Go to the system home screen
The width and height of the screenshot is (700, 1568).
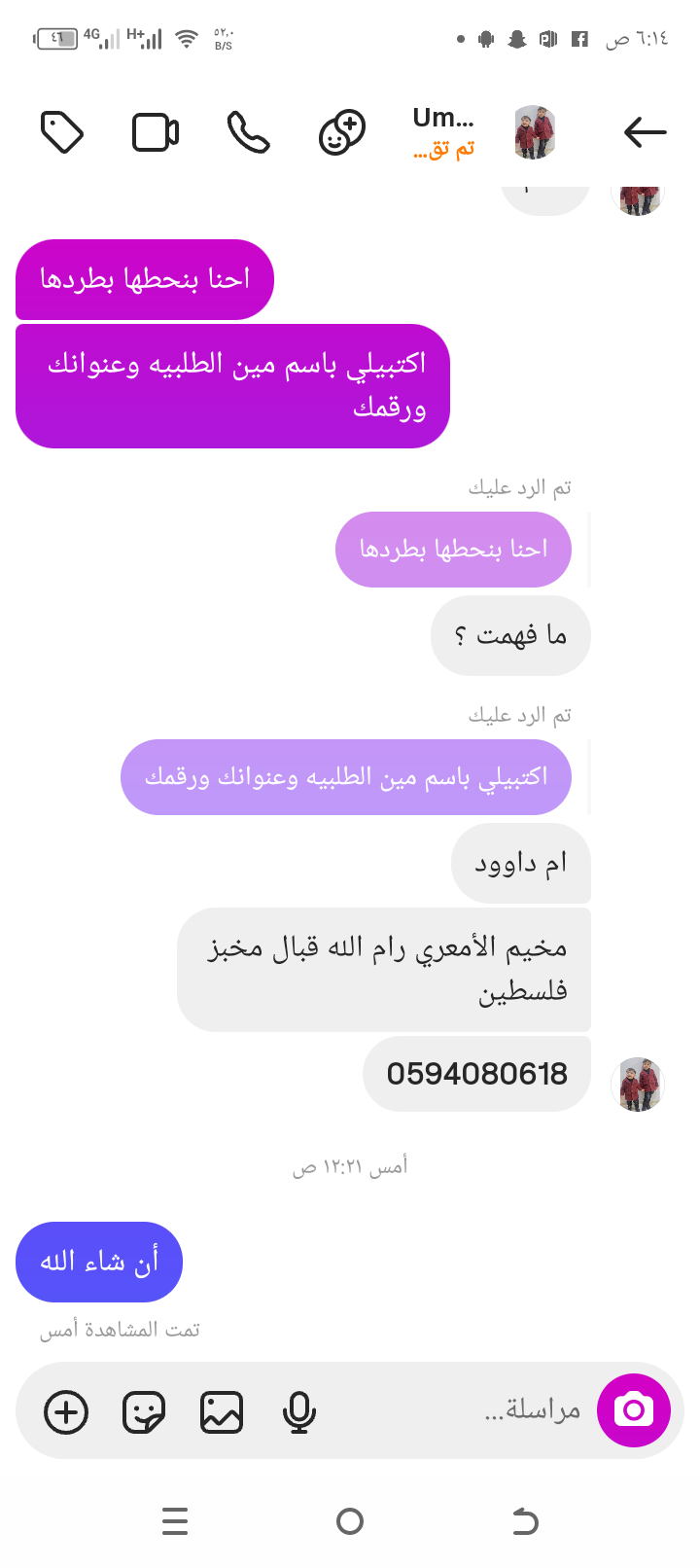click(x=350, y=1521)
